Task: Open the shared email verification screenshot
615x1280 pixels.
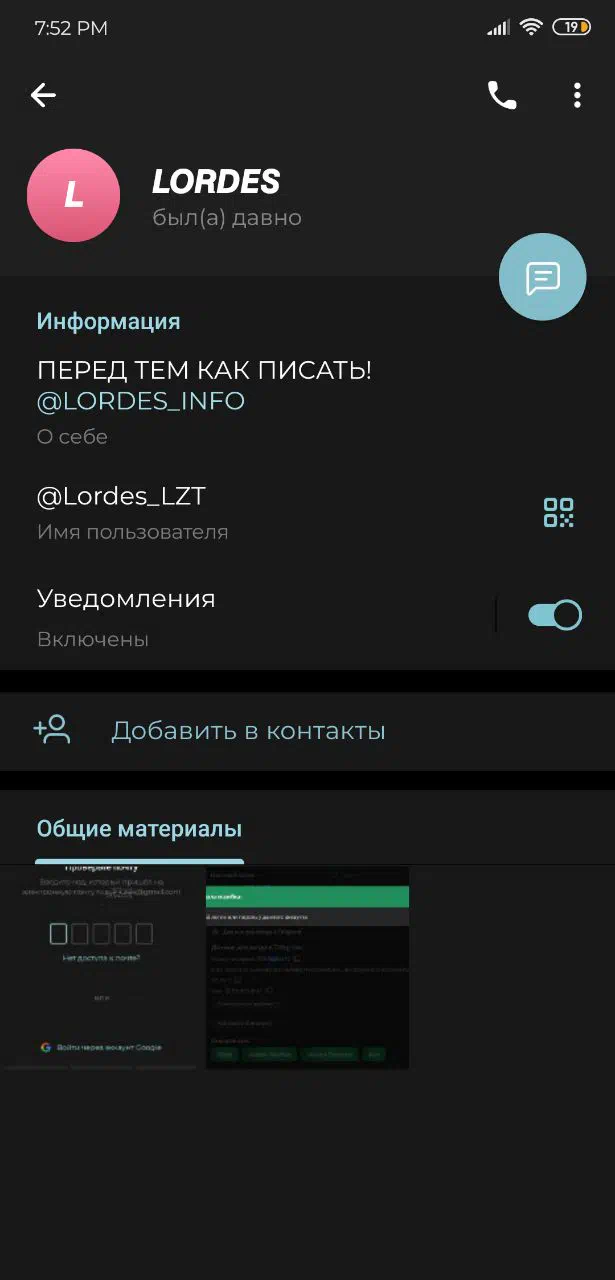Action: [101, 968]
